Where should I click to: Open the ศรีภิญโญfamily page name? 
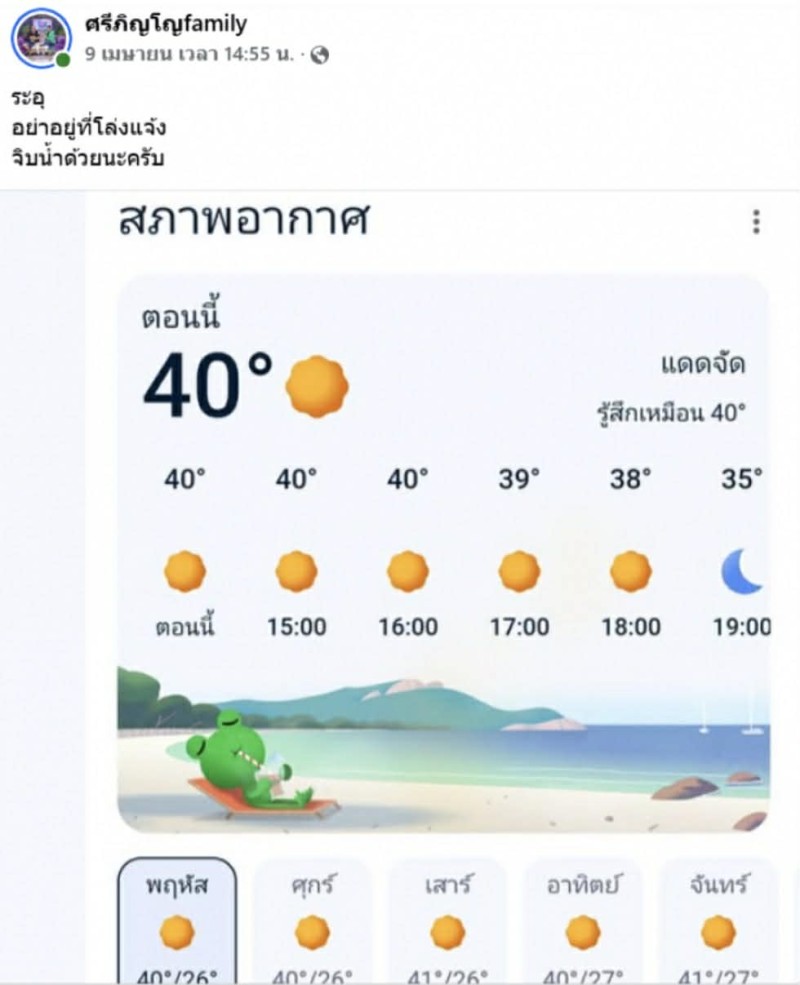click(x=165, y=24)
